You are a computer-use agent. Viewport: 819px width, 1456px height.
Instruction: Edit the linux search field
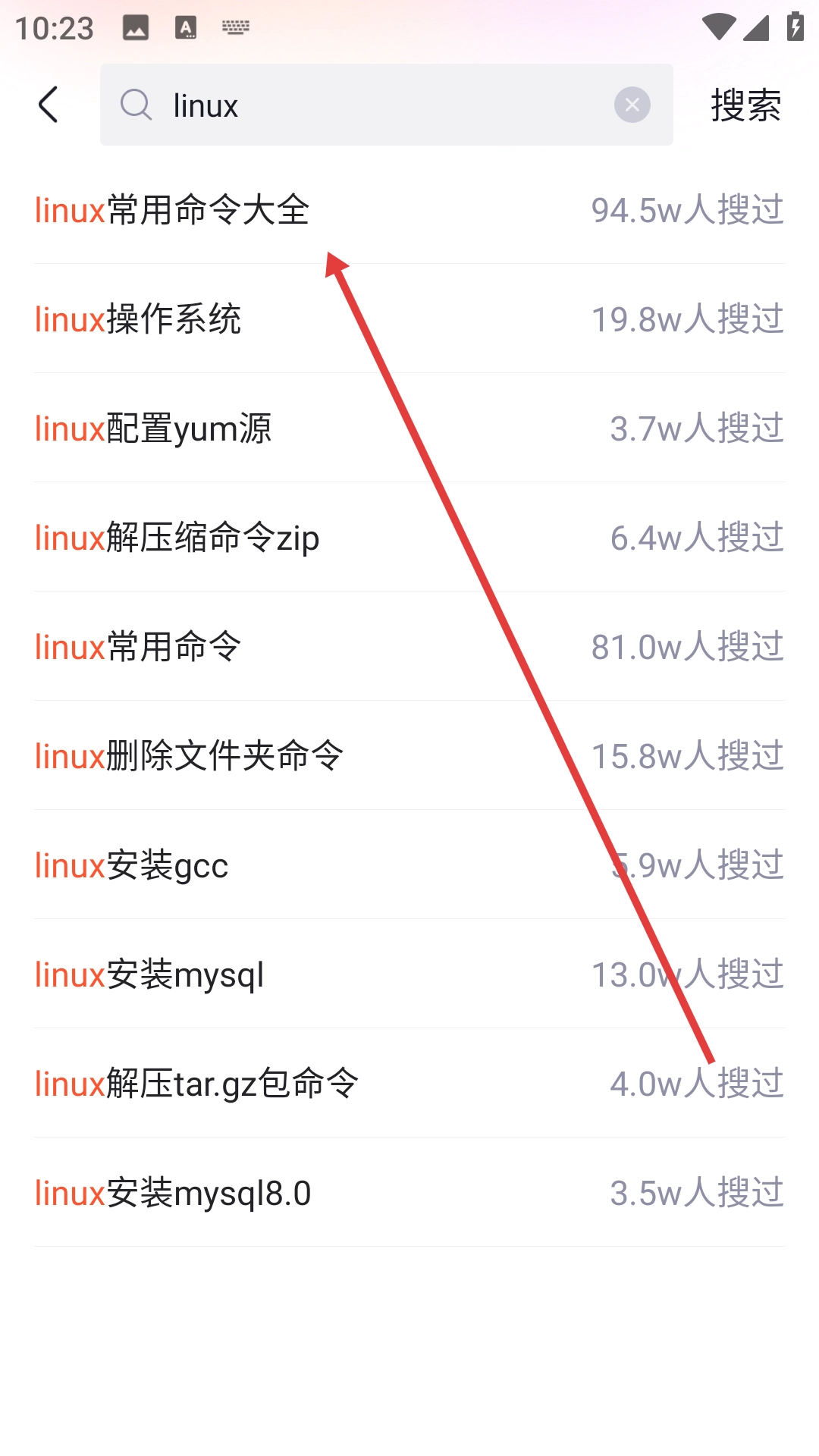coord(379,105)
